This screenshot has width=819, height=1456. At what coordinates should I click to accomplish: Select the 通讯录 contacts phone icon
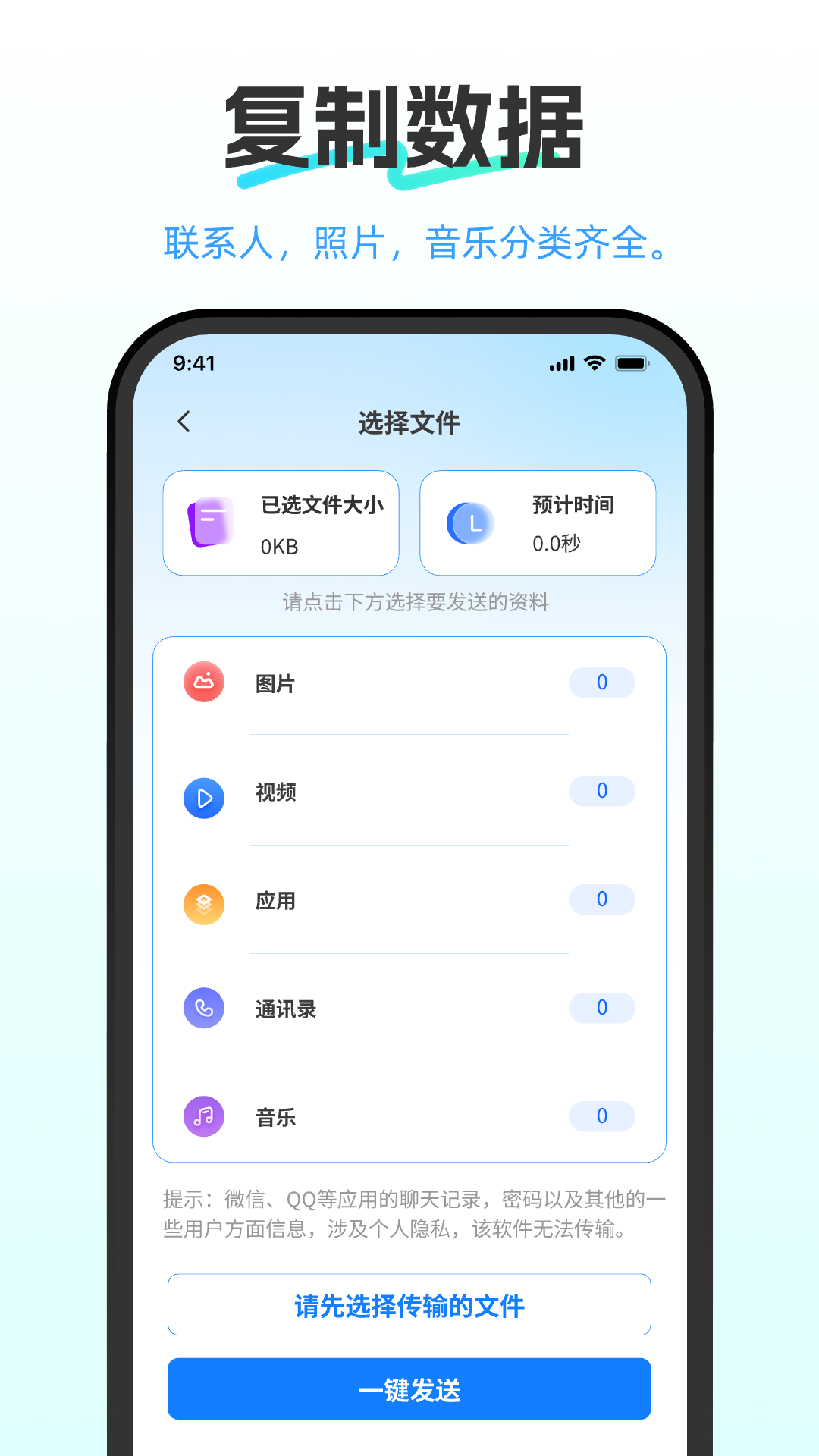pyautogui.click(x=203, y=1009)
